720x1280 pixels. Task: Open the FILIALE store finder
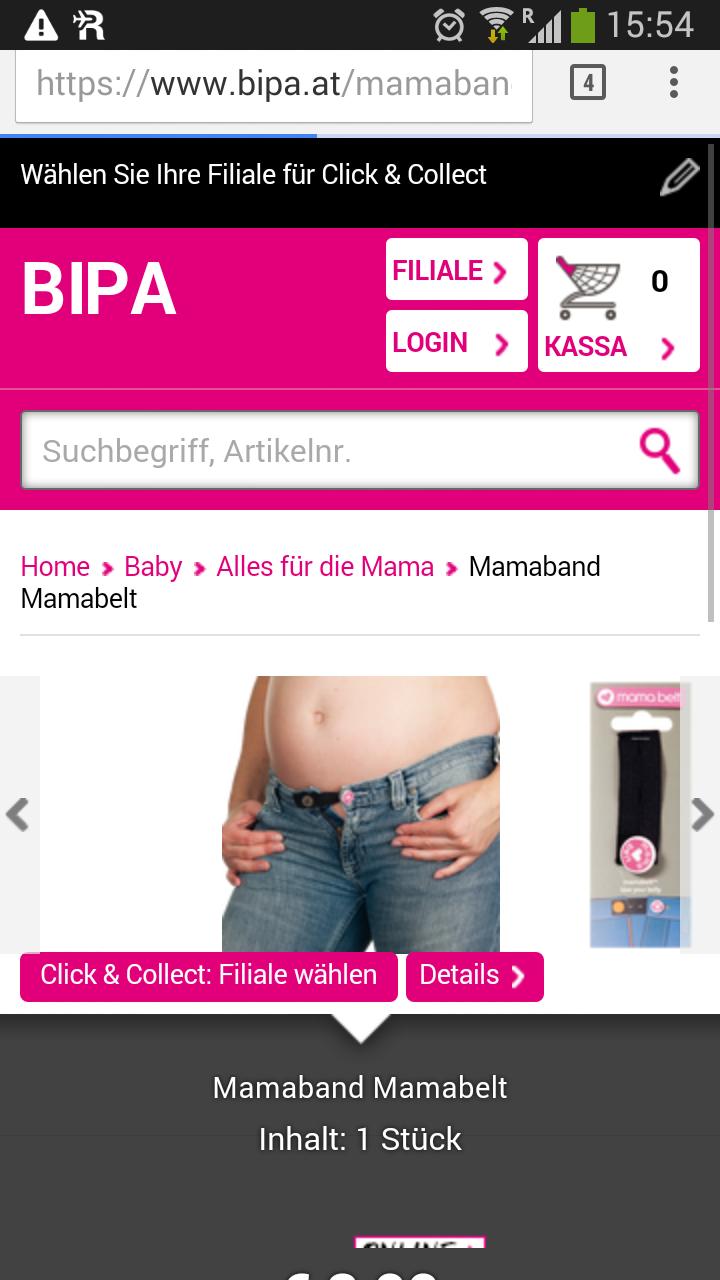click(456, 270)
